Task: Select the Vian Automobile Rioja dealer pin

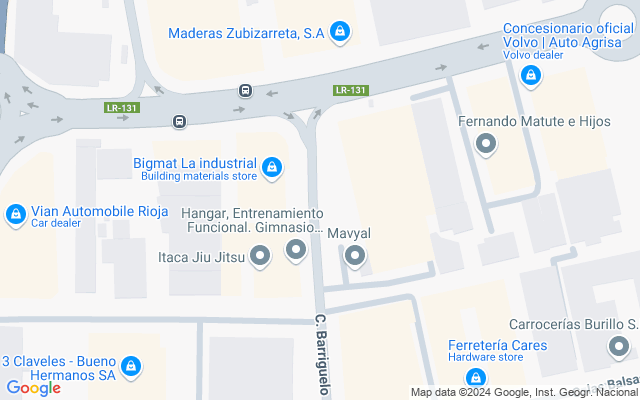Action: coord(16,215)
